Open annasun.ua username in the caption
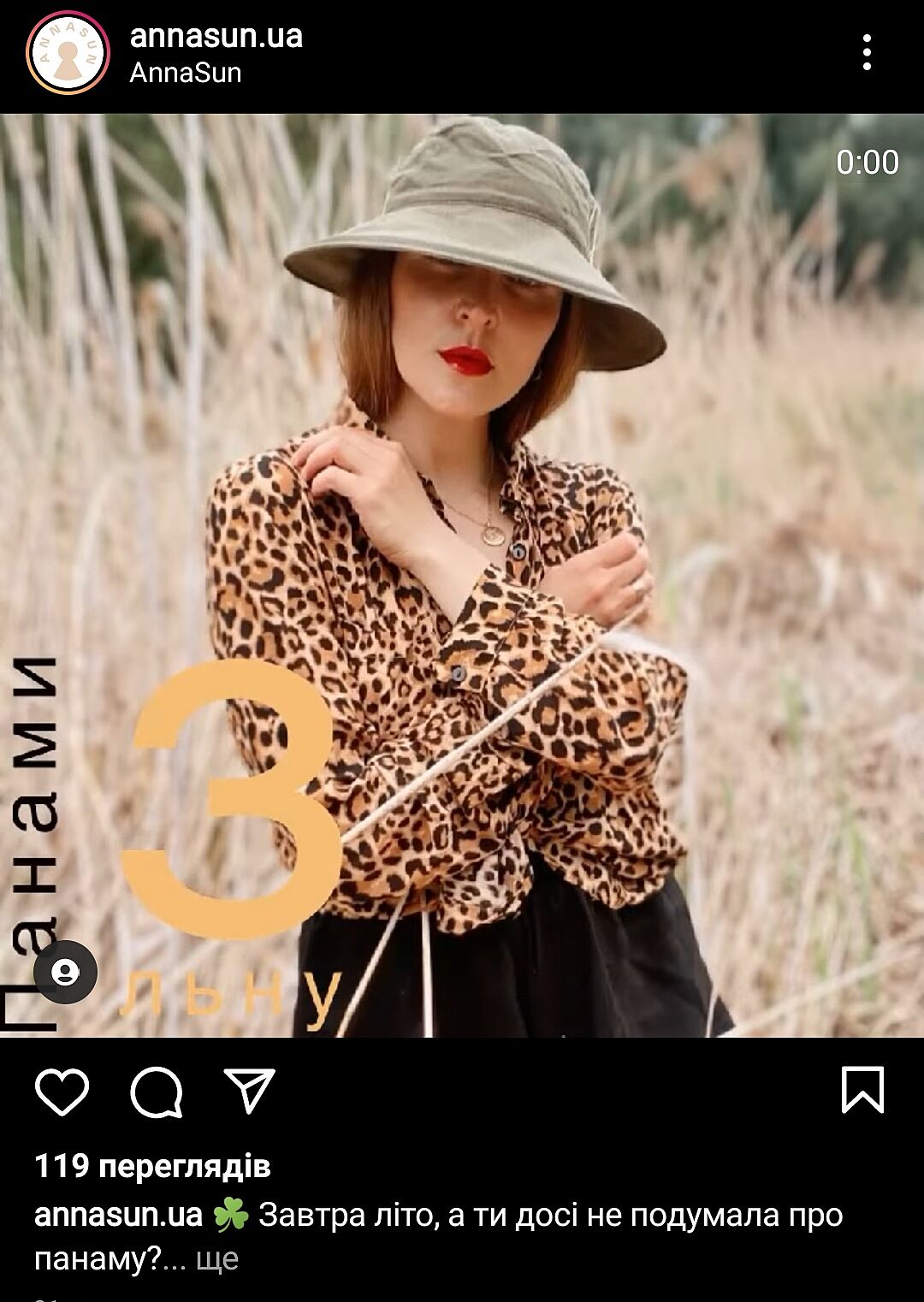This screenshot has height=1302, width=924. (x=118, y=1216)
